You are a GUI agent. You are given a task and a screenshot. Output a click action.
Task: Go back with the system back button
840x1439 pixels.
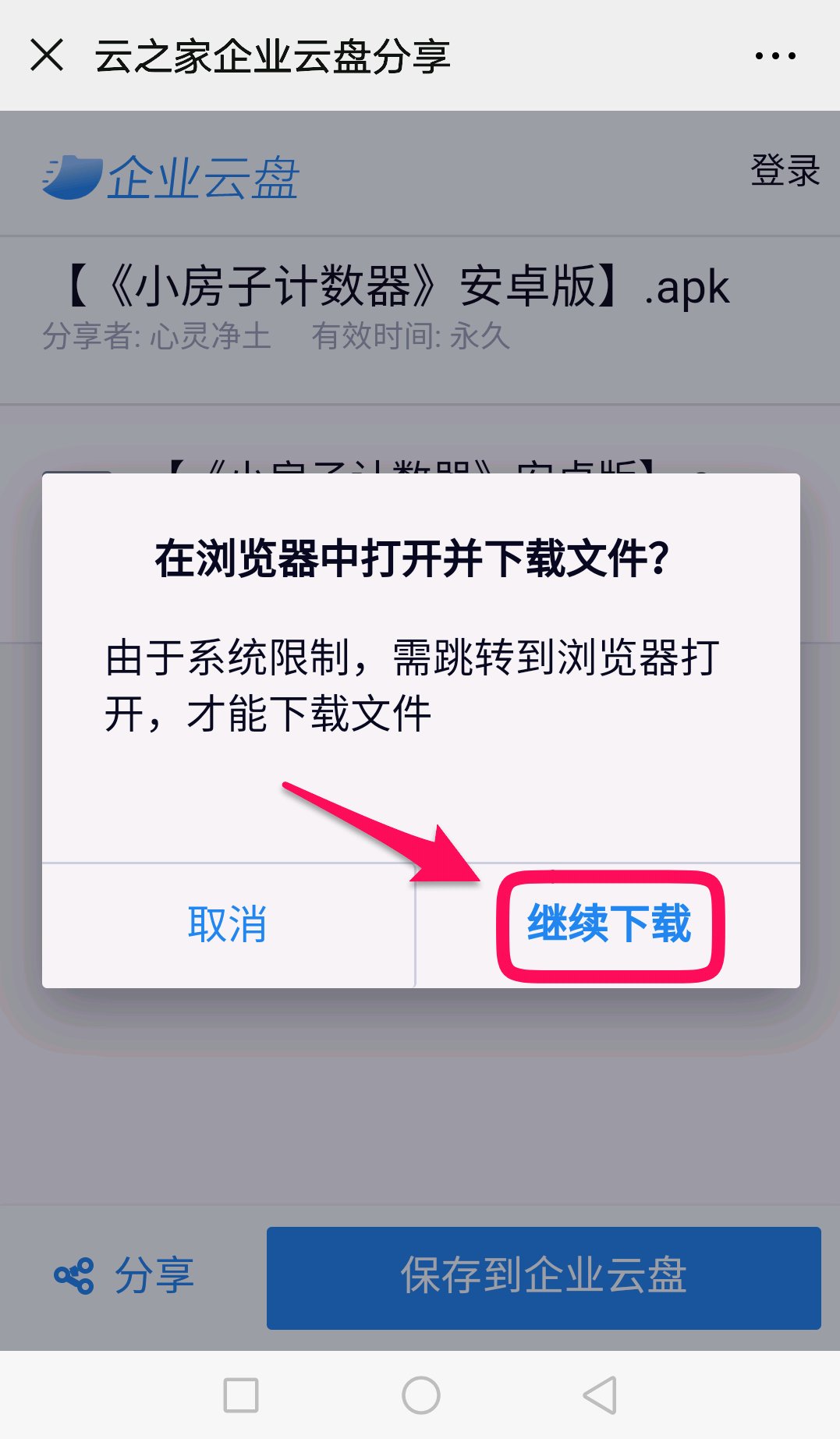click(600, 1395)
